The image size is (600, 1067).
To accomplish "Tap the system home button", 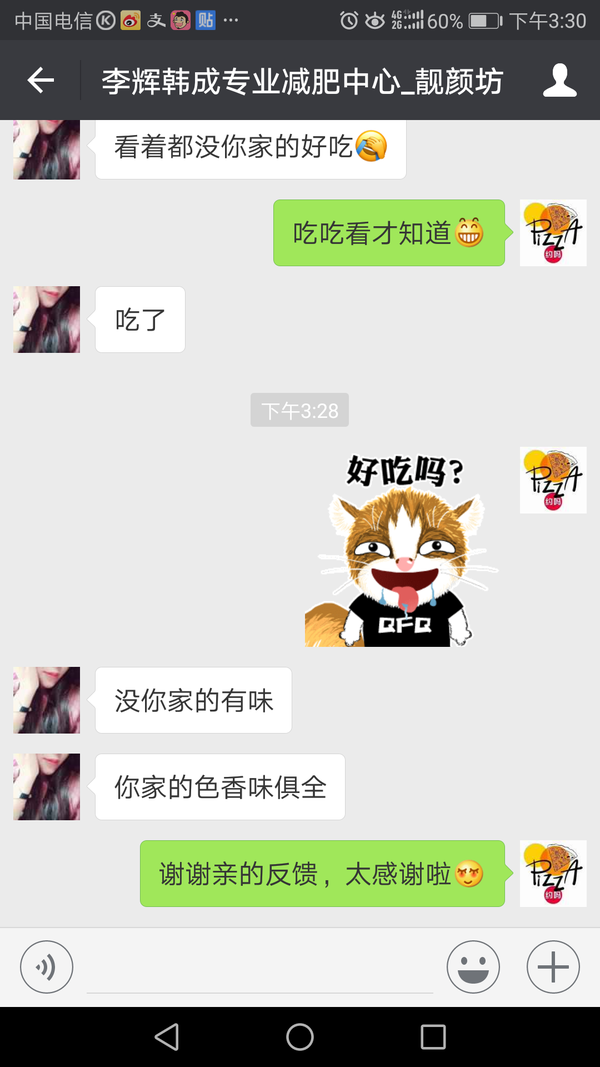I will coord(300,1037).
